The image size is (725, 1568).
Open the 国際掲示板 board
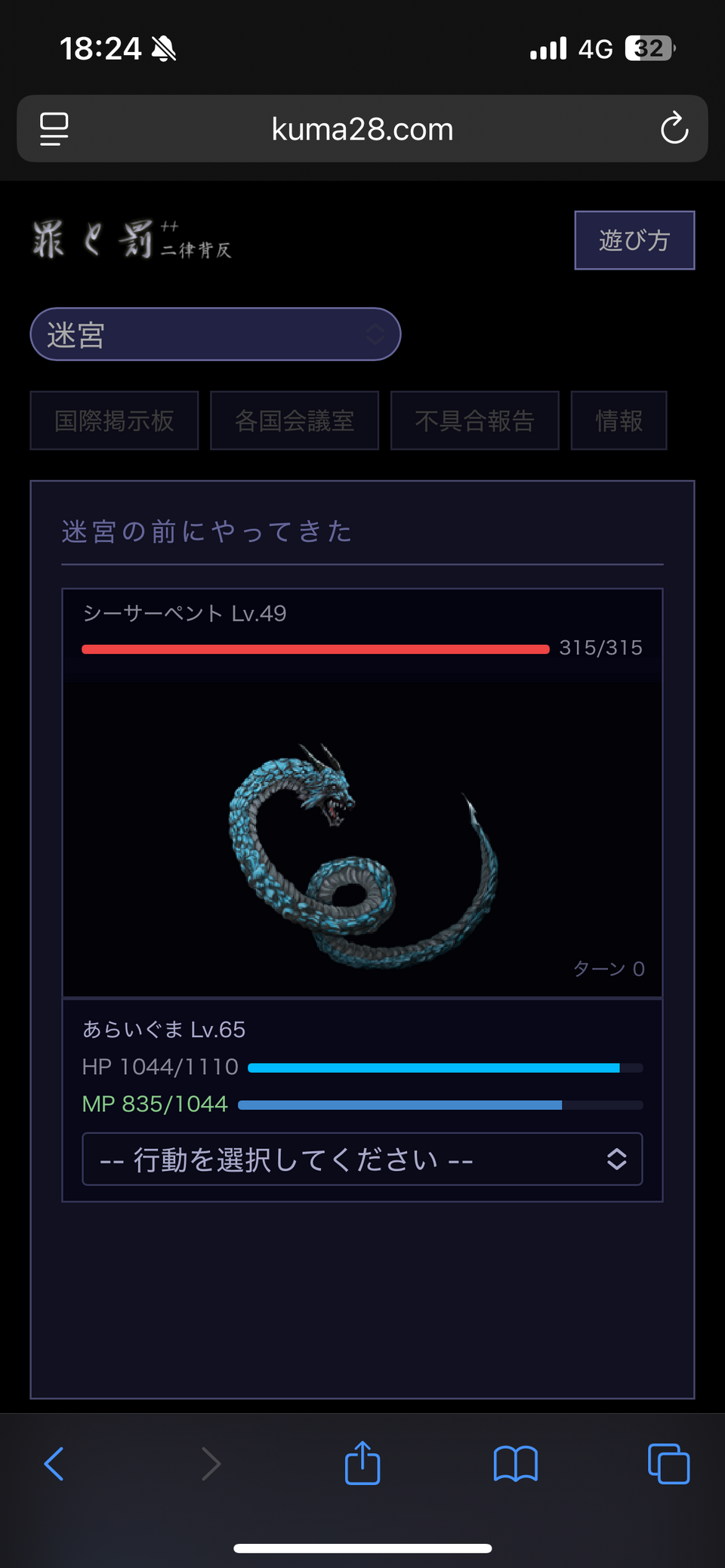tap(114, 420)
